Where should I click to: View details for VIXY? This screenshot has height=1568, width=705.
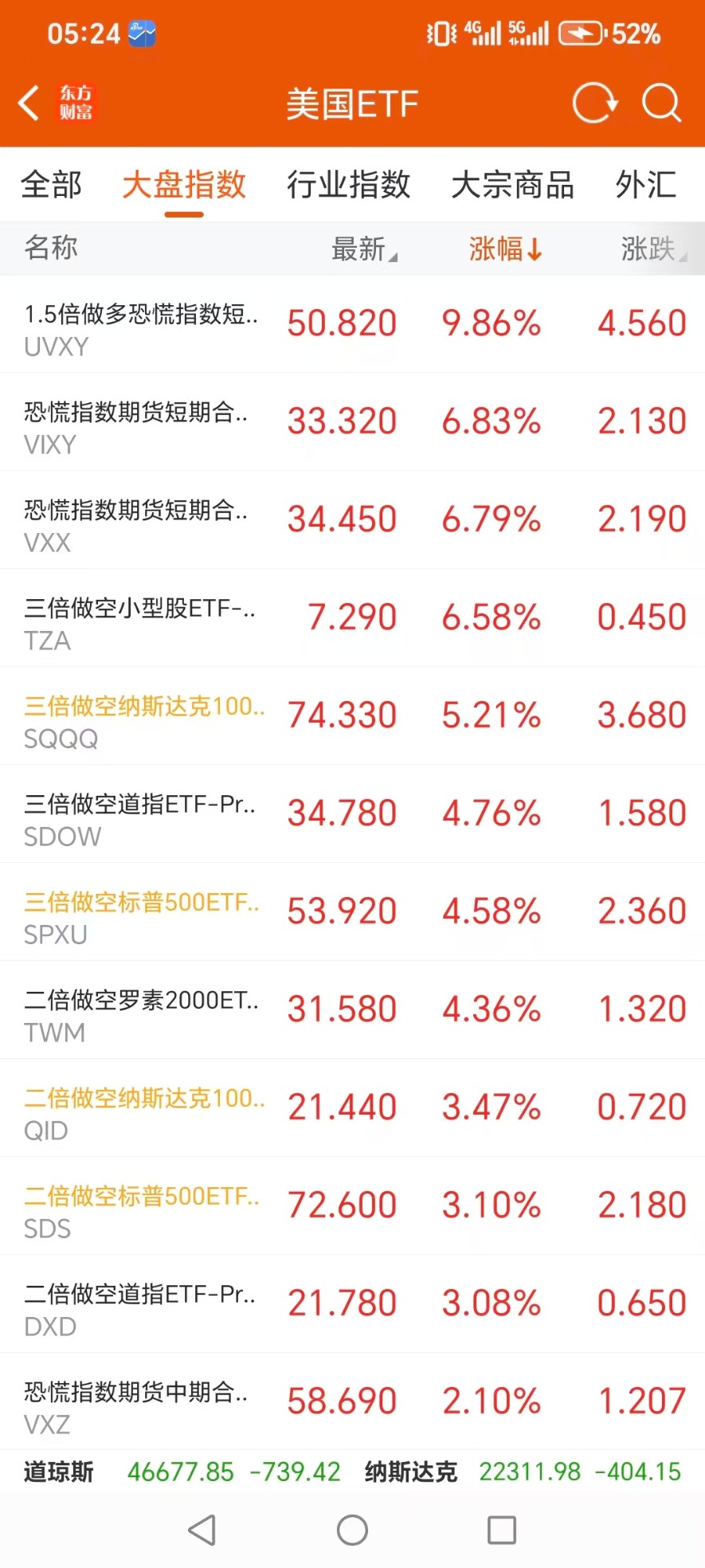pos(352,422)
